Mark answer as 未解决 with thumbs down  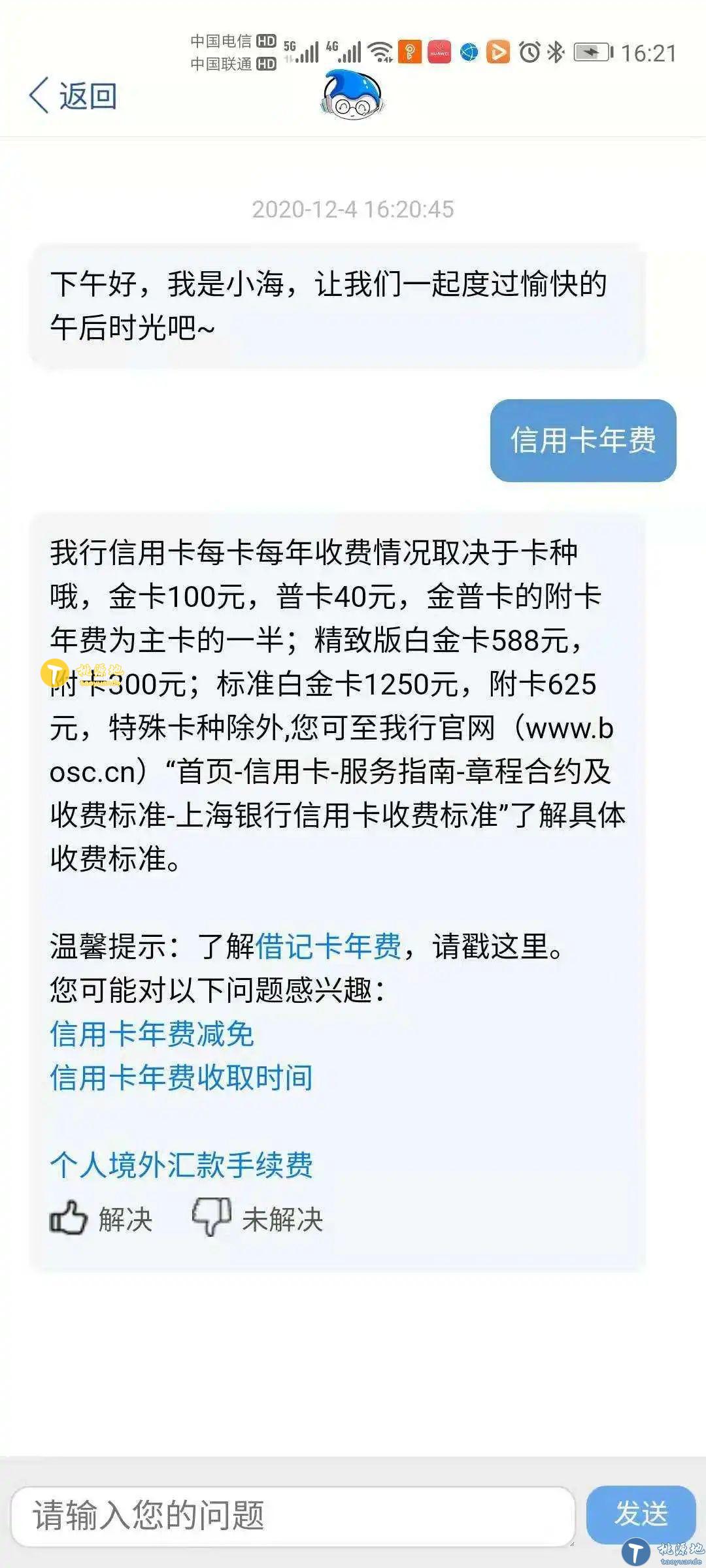click(257, 1219)
